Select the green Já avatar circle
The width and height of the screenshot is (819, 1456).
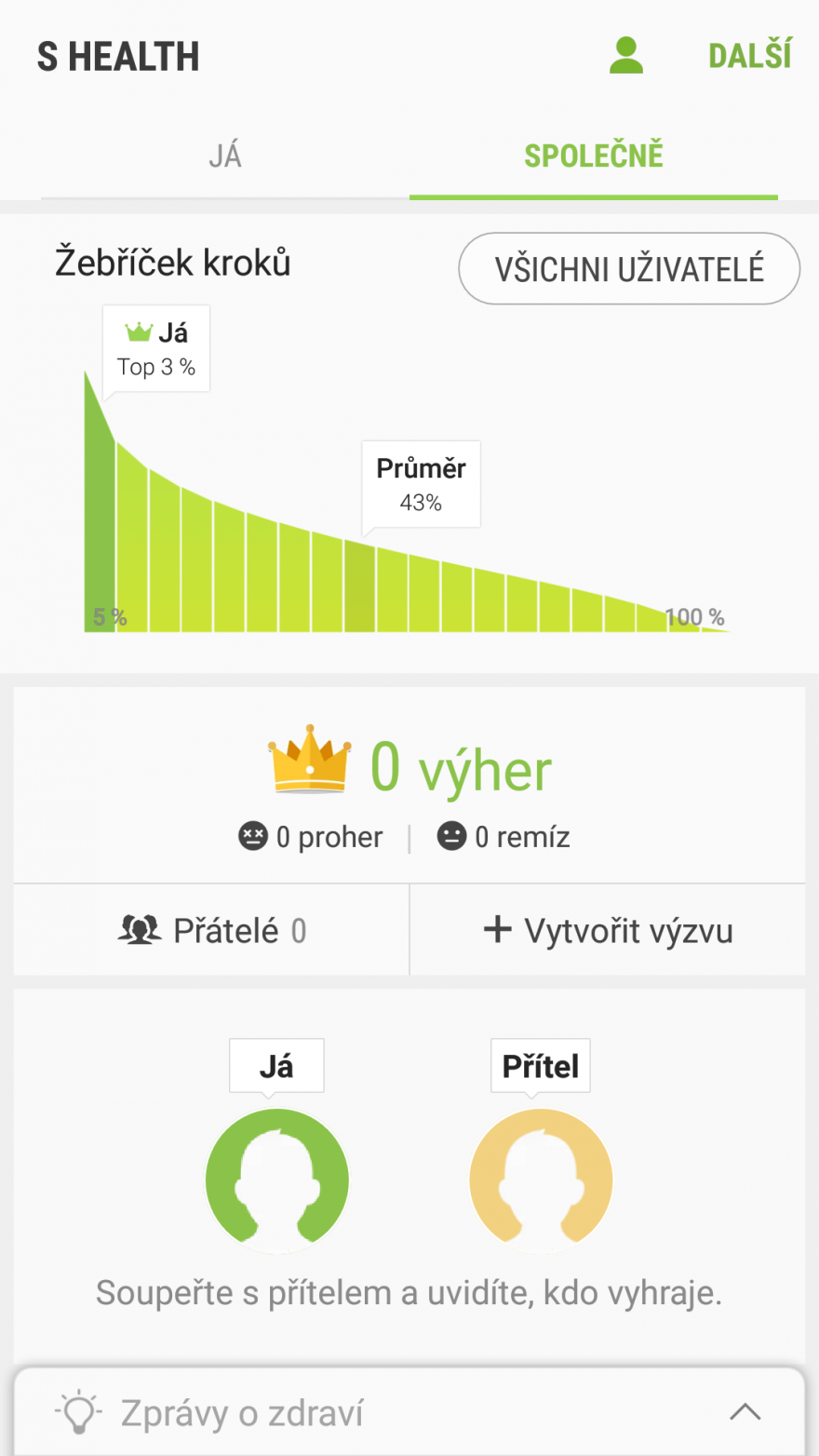276,1180
